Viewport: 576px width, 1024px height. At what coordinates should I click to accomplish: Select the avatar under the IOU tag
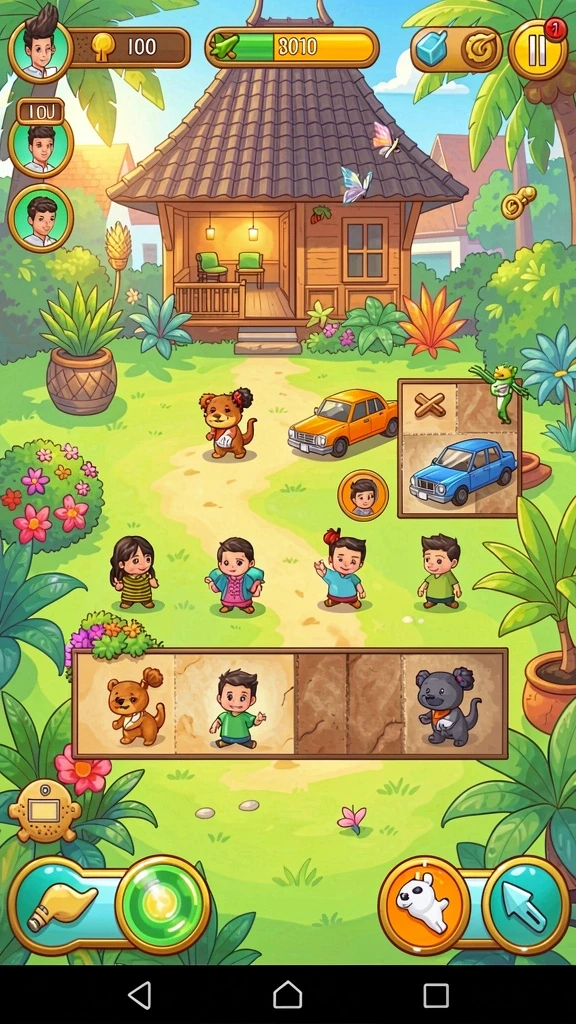point(40,147)
